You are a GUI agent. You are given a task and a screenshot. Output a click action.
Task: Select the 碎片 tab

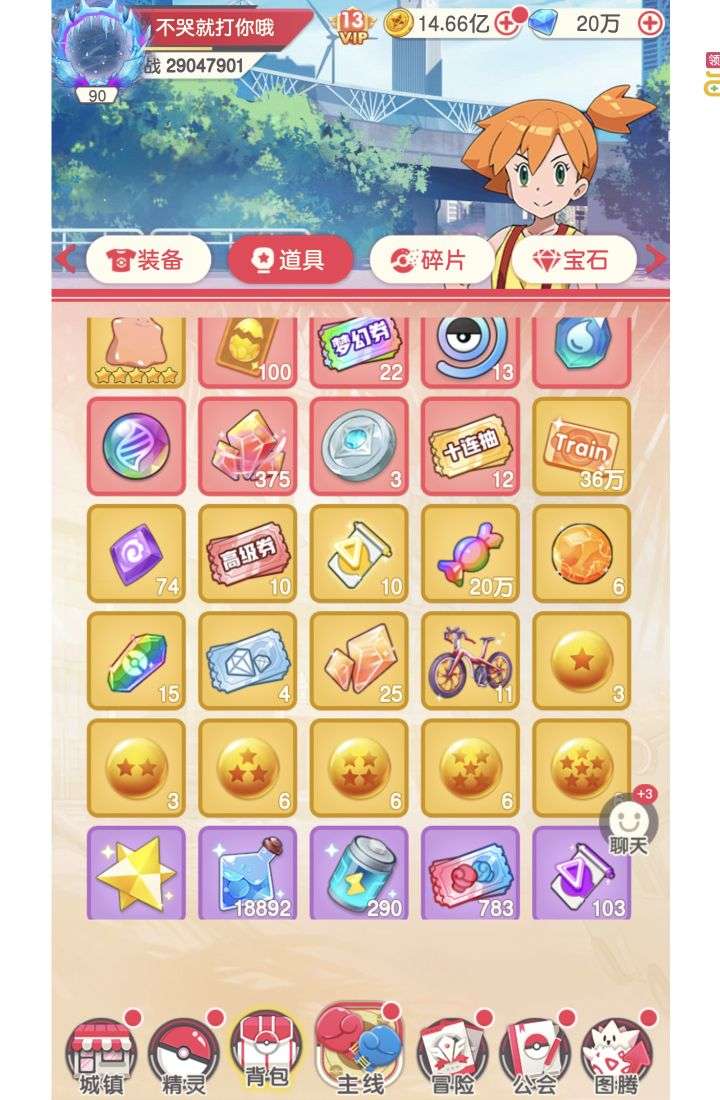click(431, 261)
